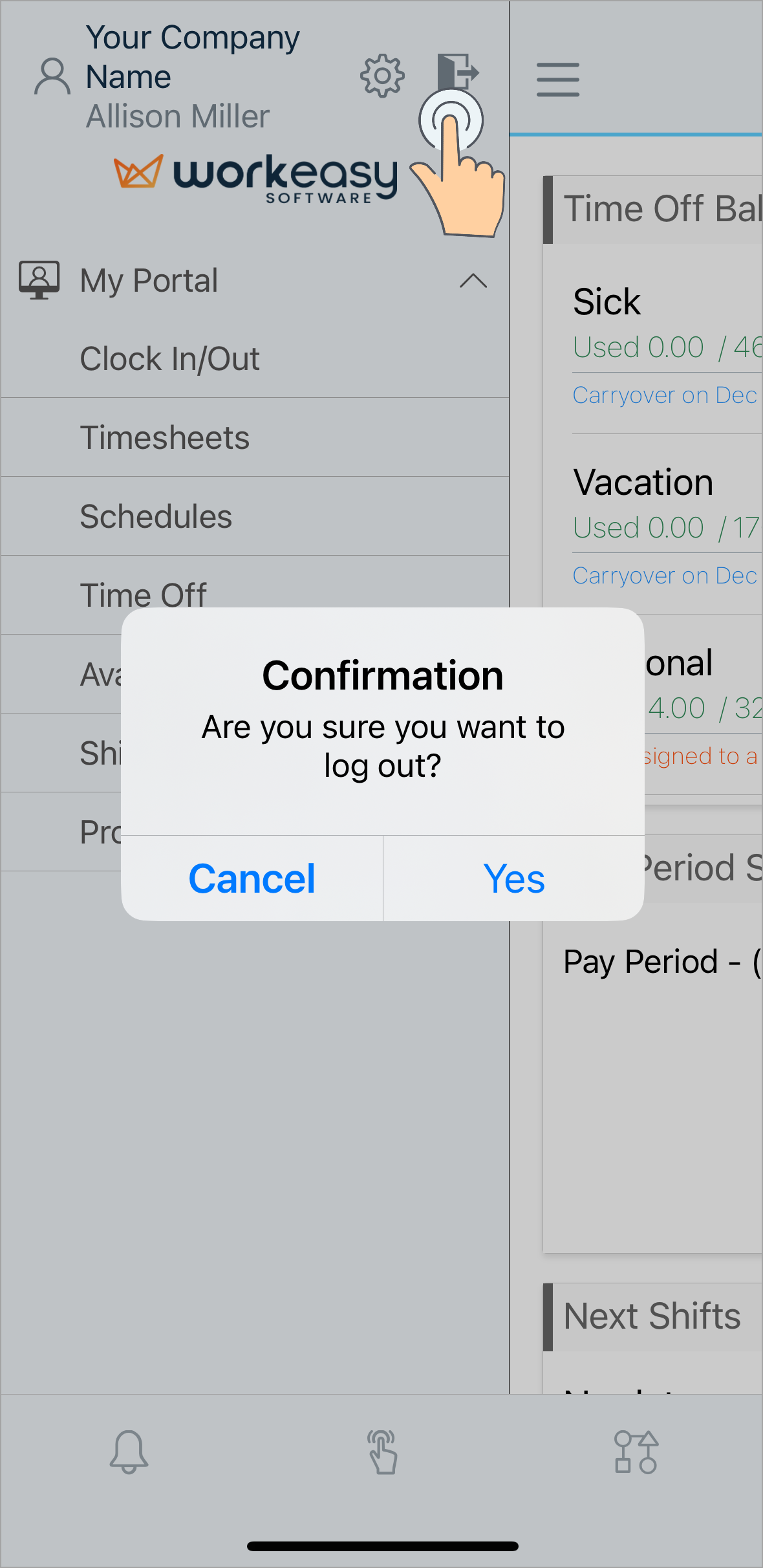Open the notifications bell
The width and height of the screenshot is (763, 1568).
tap(129, 1452)
